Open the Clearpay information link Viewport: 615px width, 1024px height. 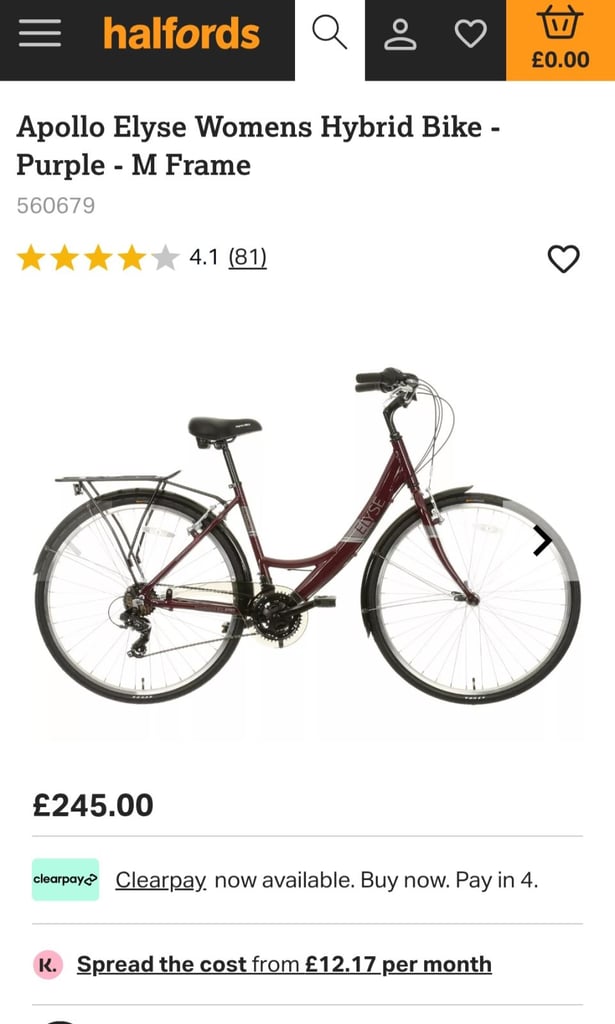[x=161, y=880]
